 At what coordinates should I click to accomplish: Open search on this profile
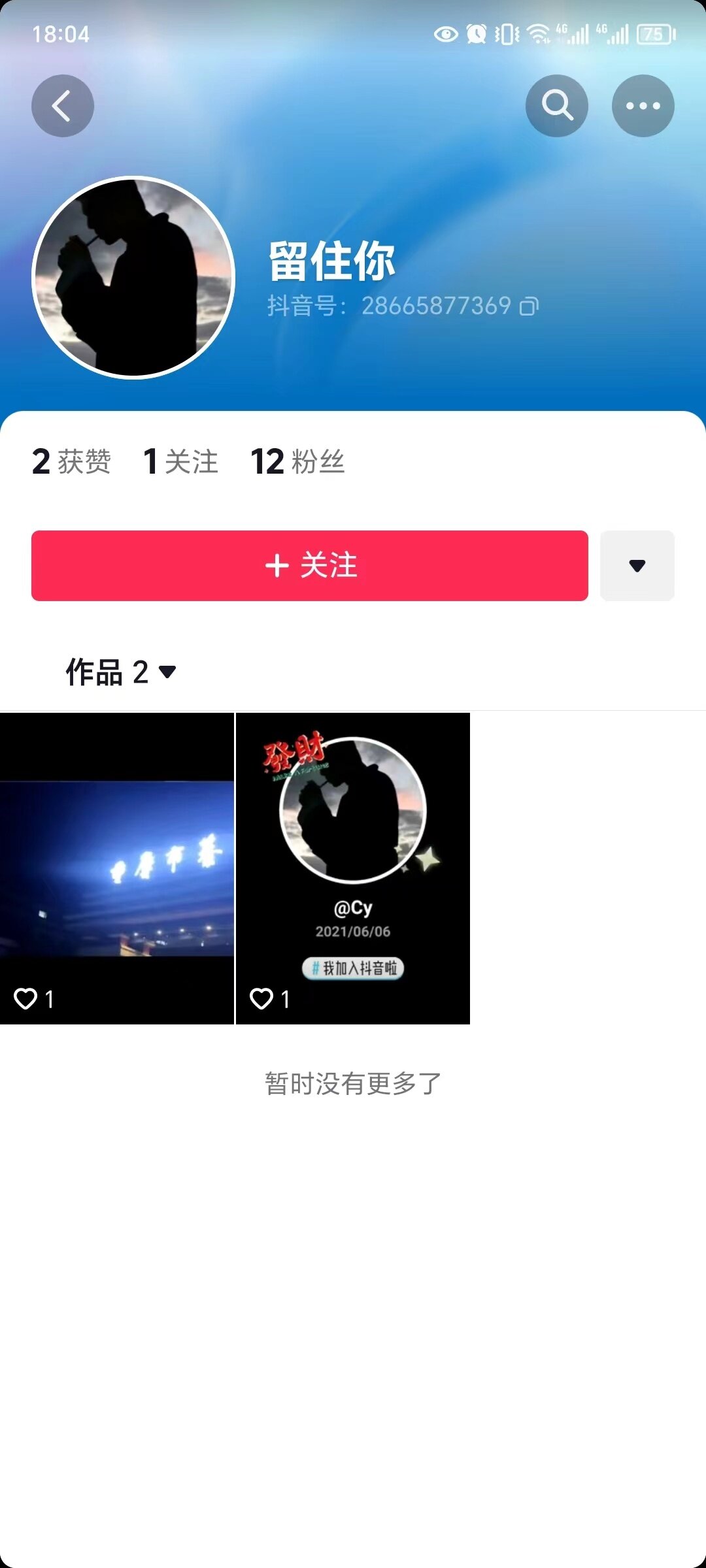pyautogui.click(x=556, y=106)
